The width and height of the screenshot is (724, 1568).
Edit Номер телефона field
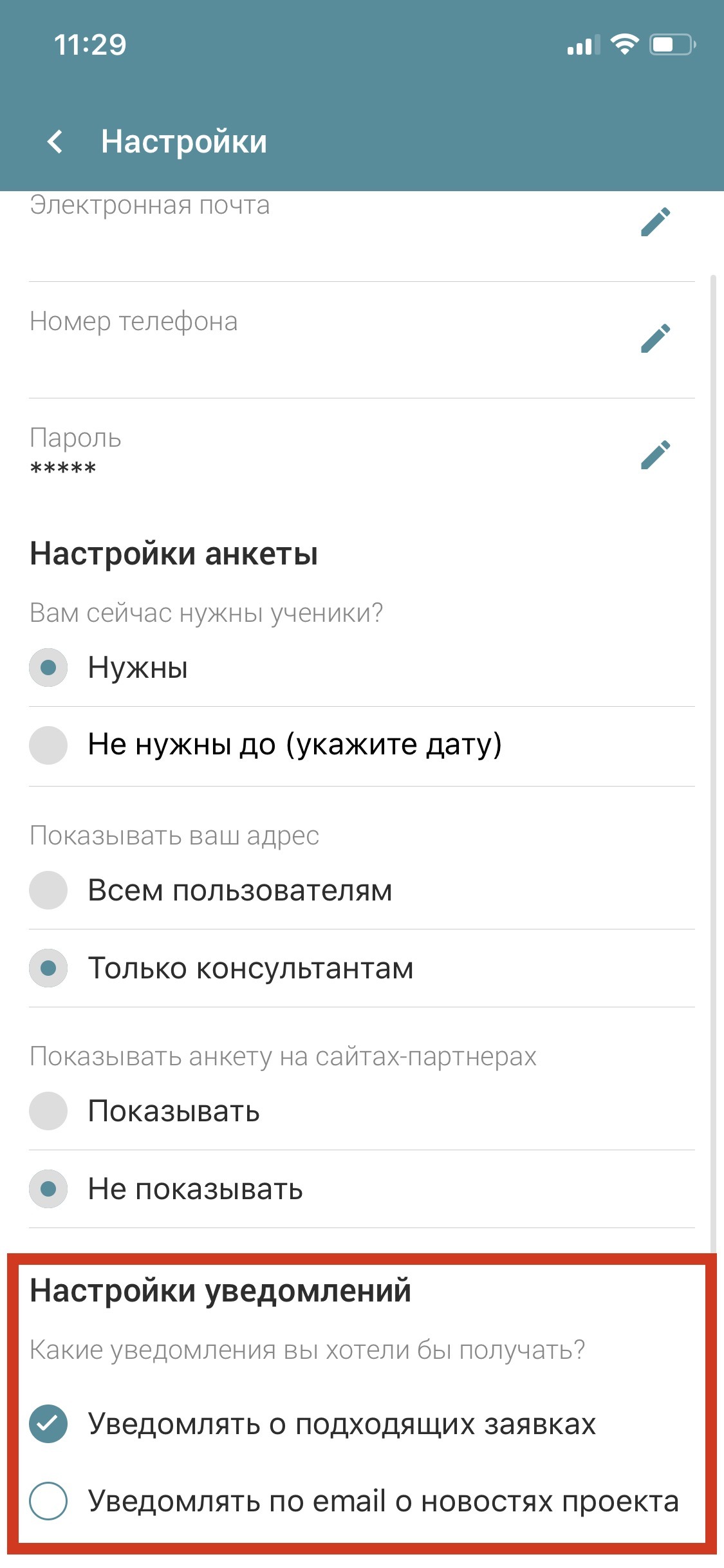click(655, 339)
